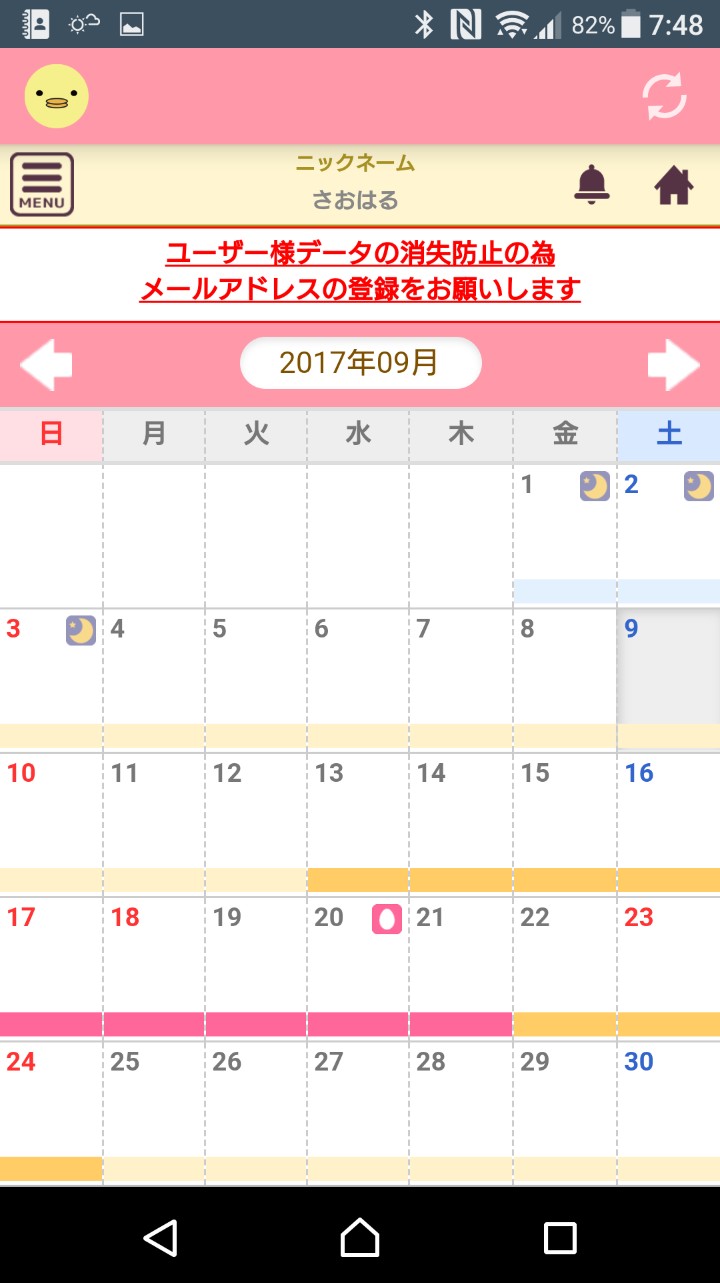The image size is (720, 1283).
Task: Open the MENU drawer button
Action: [x=42, y=185]
